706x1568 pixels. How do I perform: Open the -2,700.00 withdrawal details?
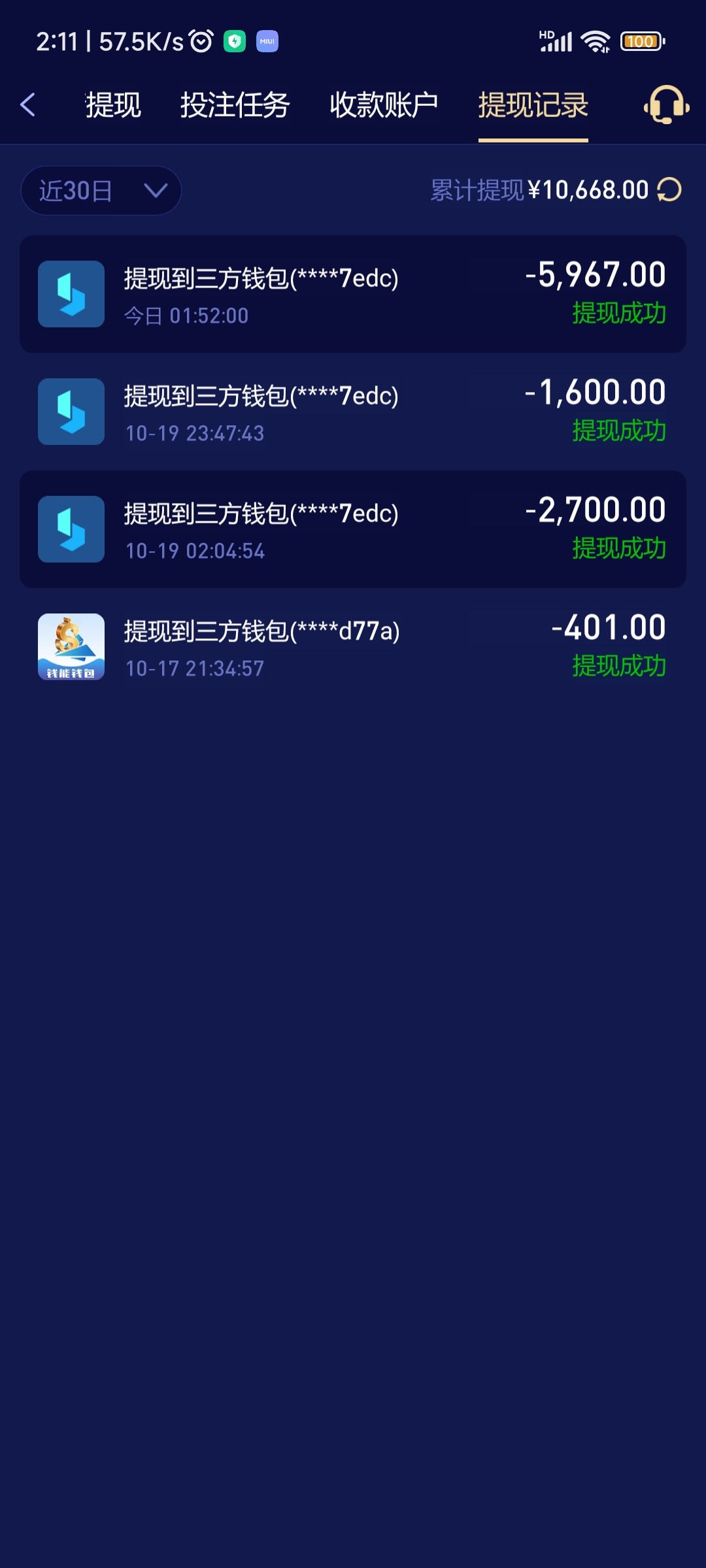click(353, 529)
